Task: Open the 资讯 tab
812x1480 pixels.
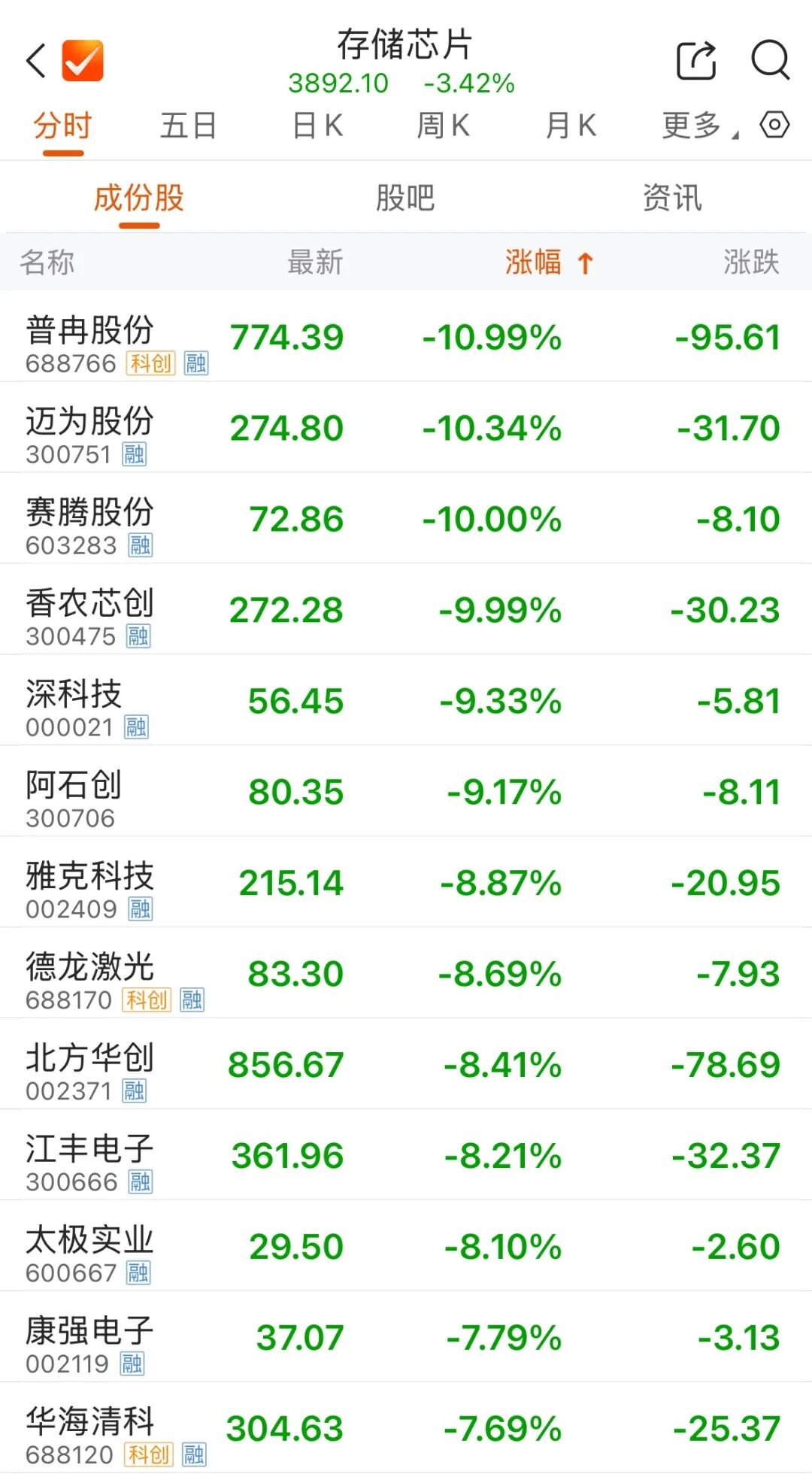Action: pyautogui.click(x=672, y=199)
